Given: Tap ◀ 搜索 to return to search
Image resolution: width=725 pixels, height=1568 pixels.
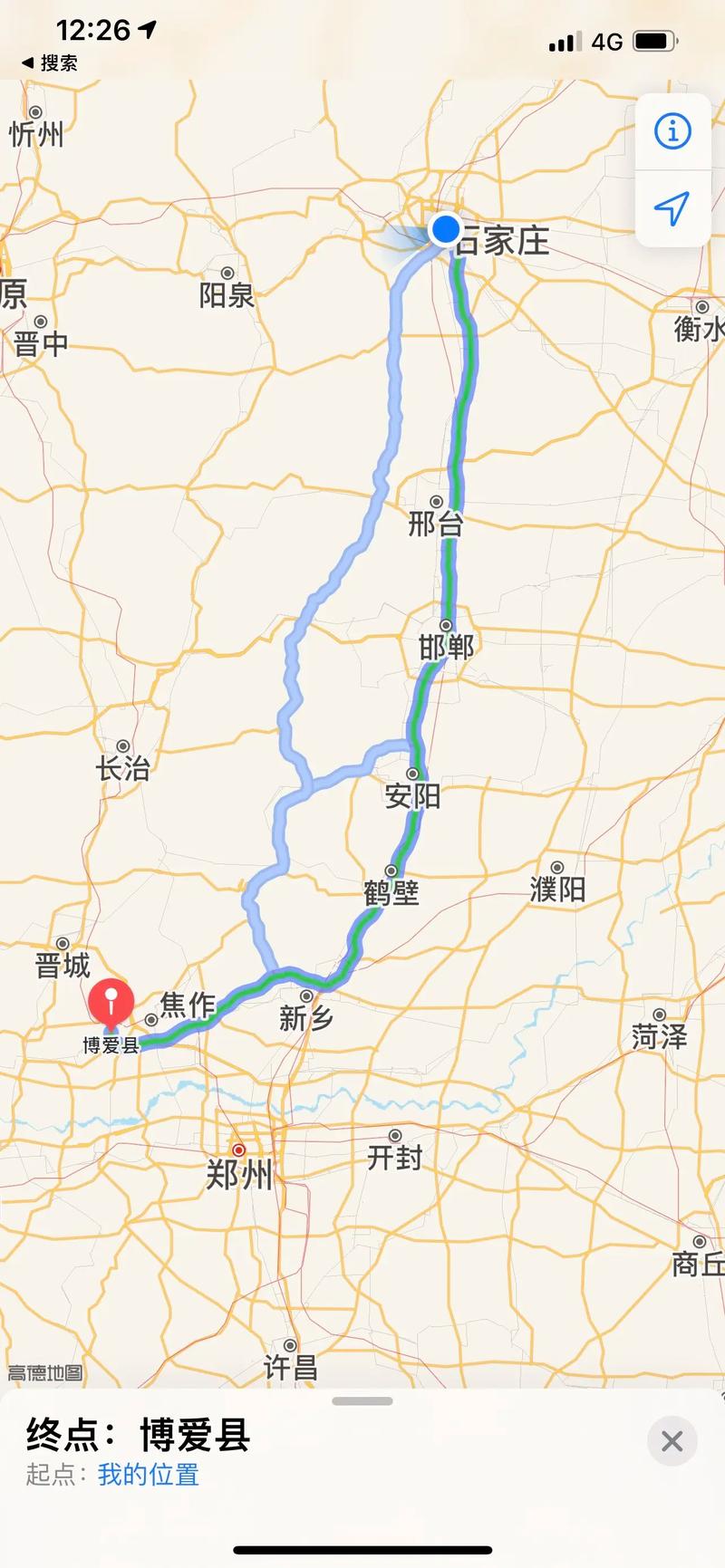Looking at the screenshot, I should [x=52, y=63].
